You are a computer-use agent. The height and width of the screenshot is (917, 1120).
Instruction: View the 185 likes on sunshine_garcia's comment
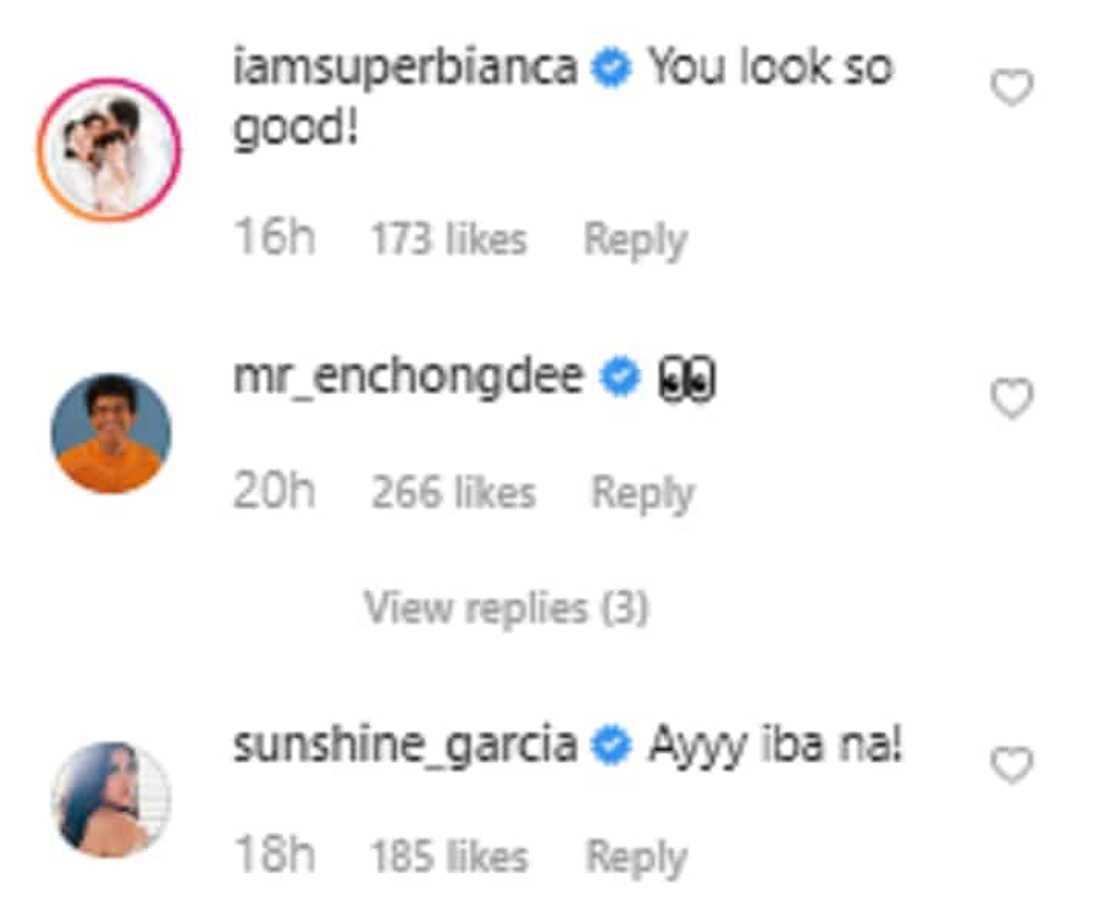[x=449, y=857]
